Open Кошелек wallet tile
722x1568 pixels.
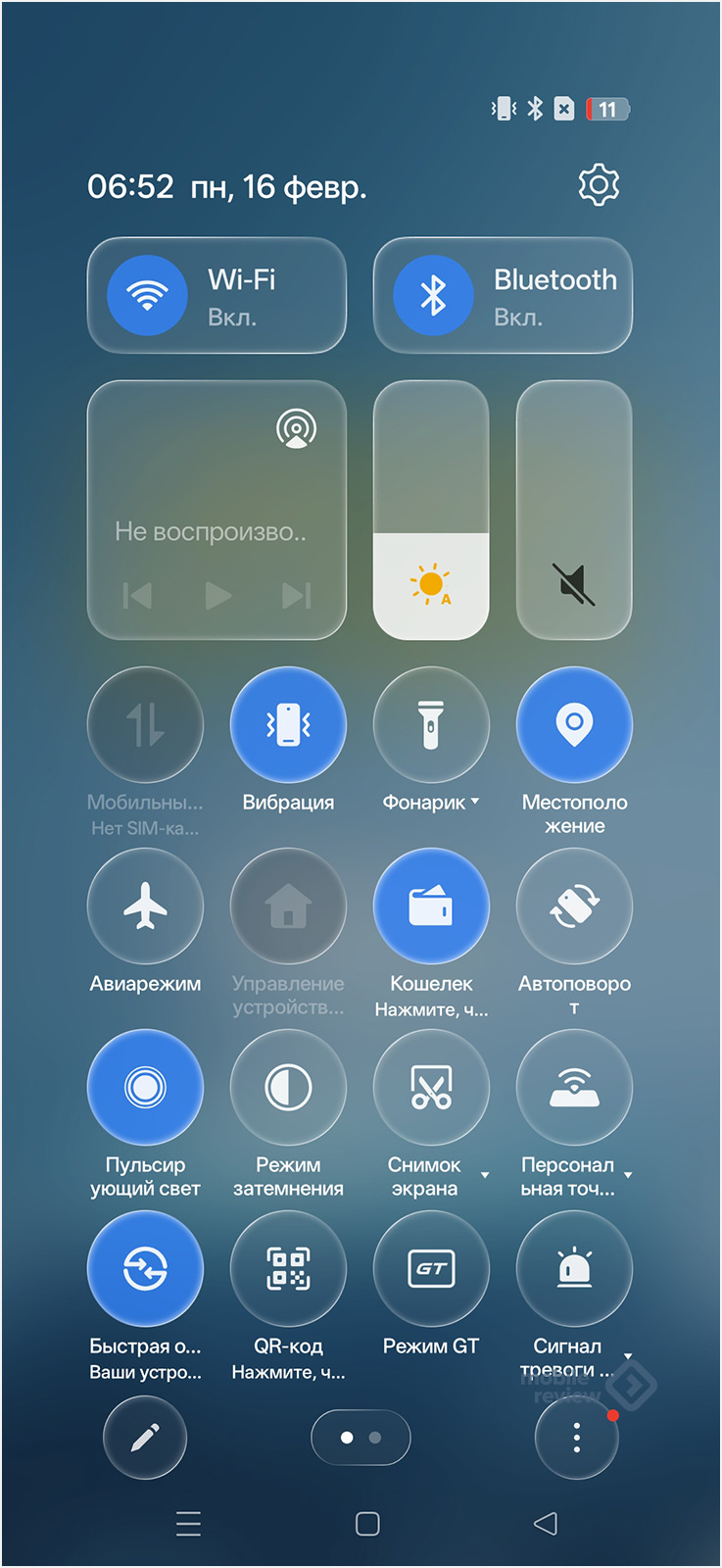[x=431, y=906]
